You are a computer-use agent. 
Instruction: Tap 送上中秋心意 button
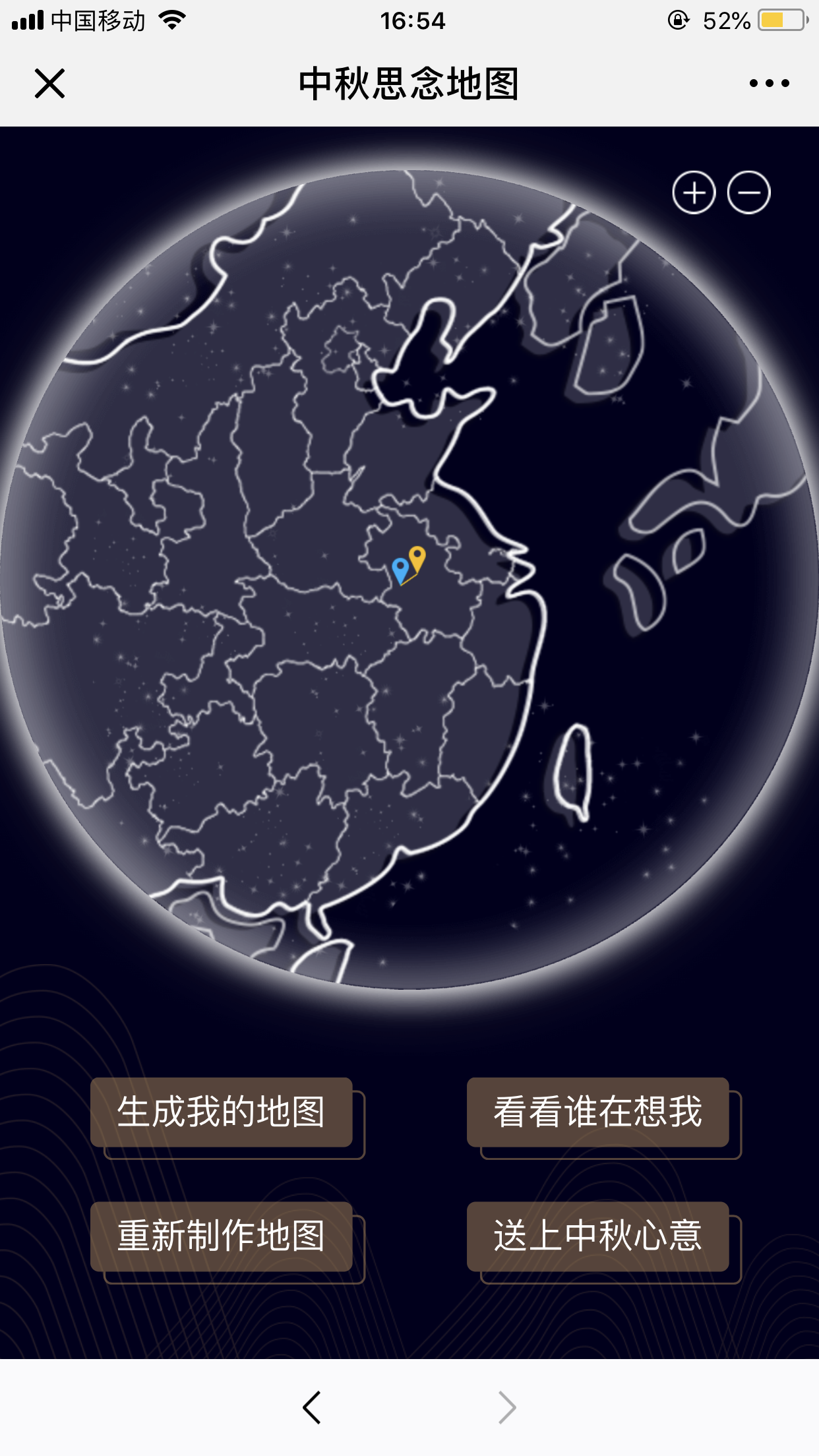(x=597, y=1236)
